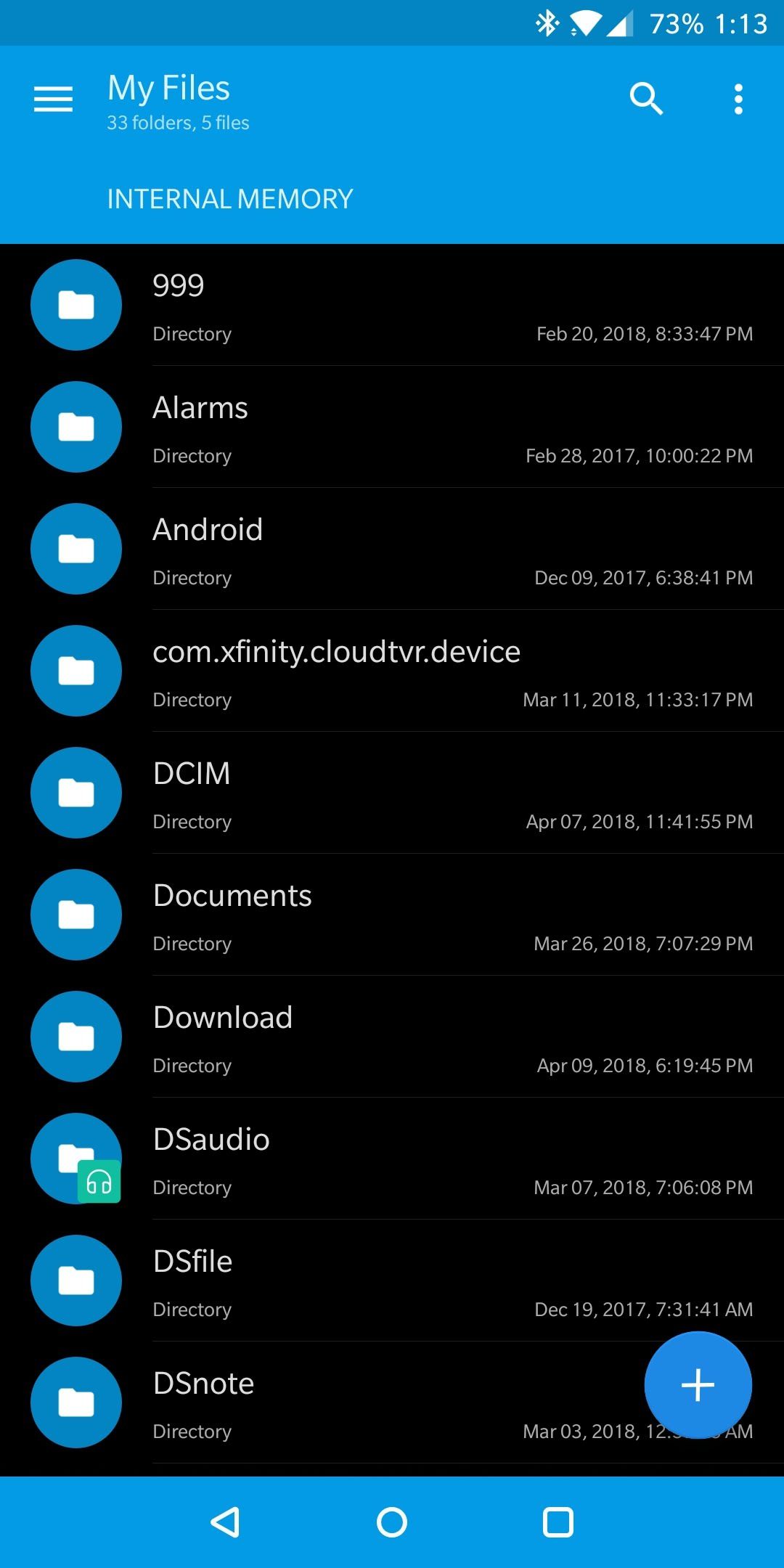Tap the search icon
784x1568 pixels.
[645, 98]
